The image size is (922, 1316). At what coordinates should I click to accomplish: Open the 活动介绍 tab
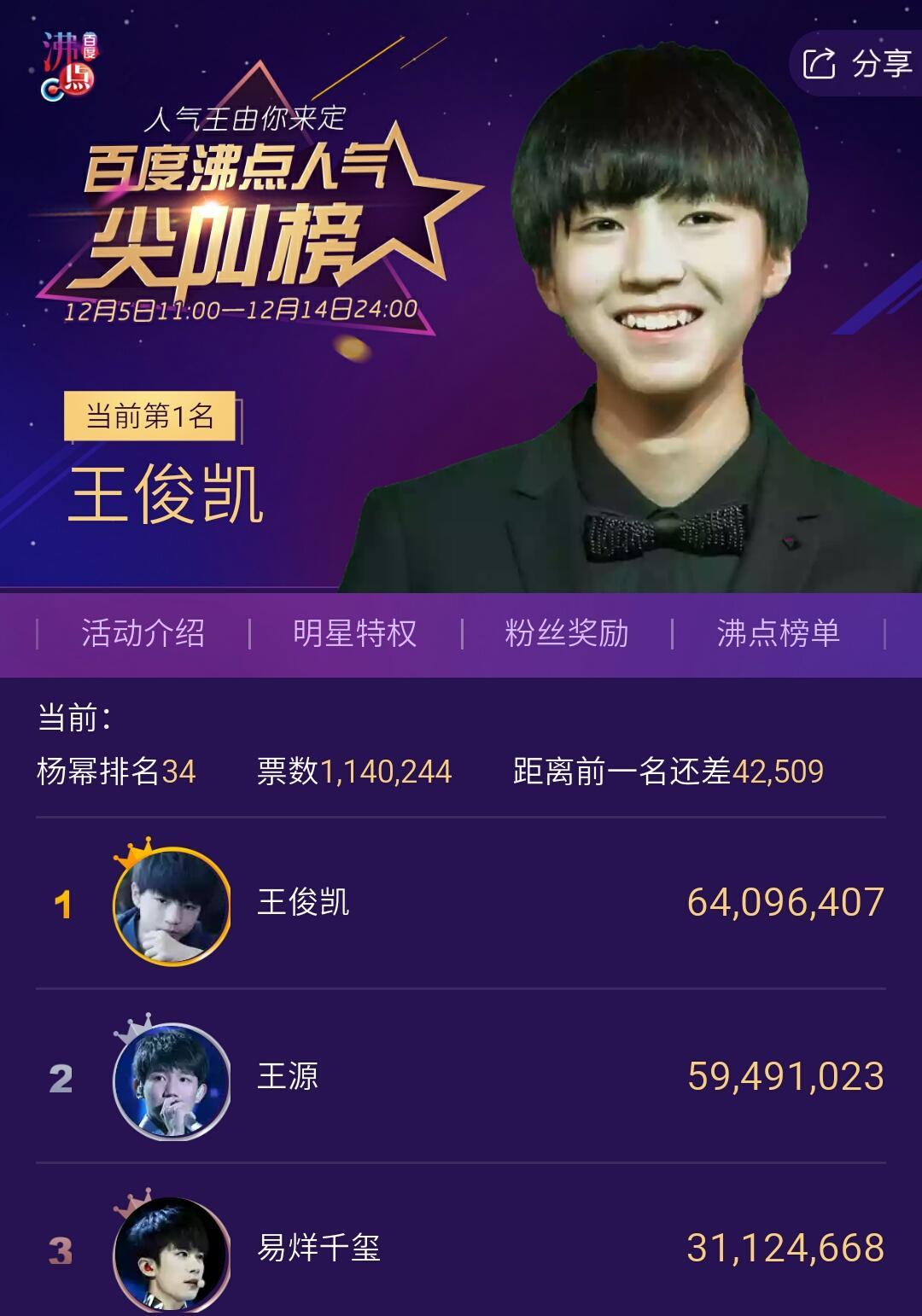(143, 633)
